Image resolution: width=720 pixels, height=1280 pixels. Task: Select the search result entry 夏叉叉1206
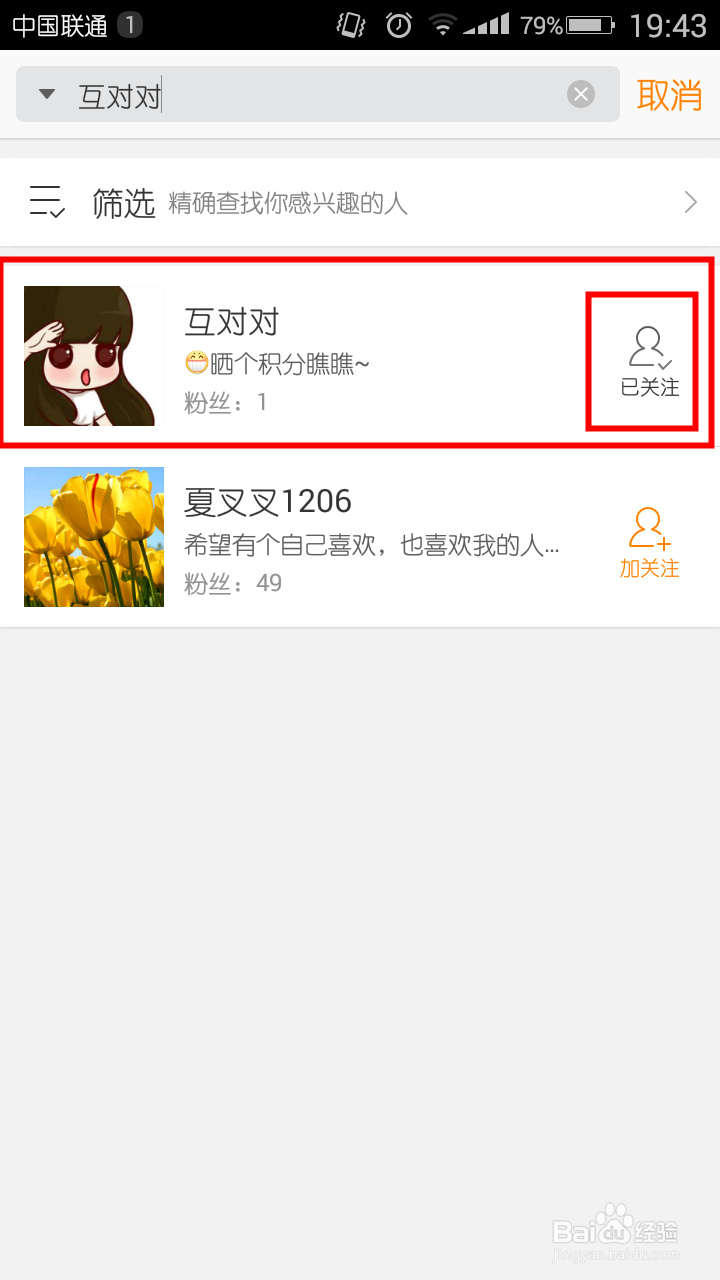click(x=300, y=537)
